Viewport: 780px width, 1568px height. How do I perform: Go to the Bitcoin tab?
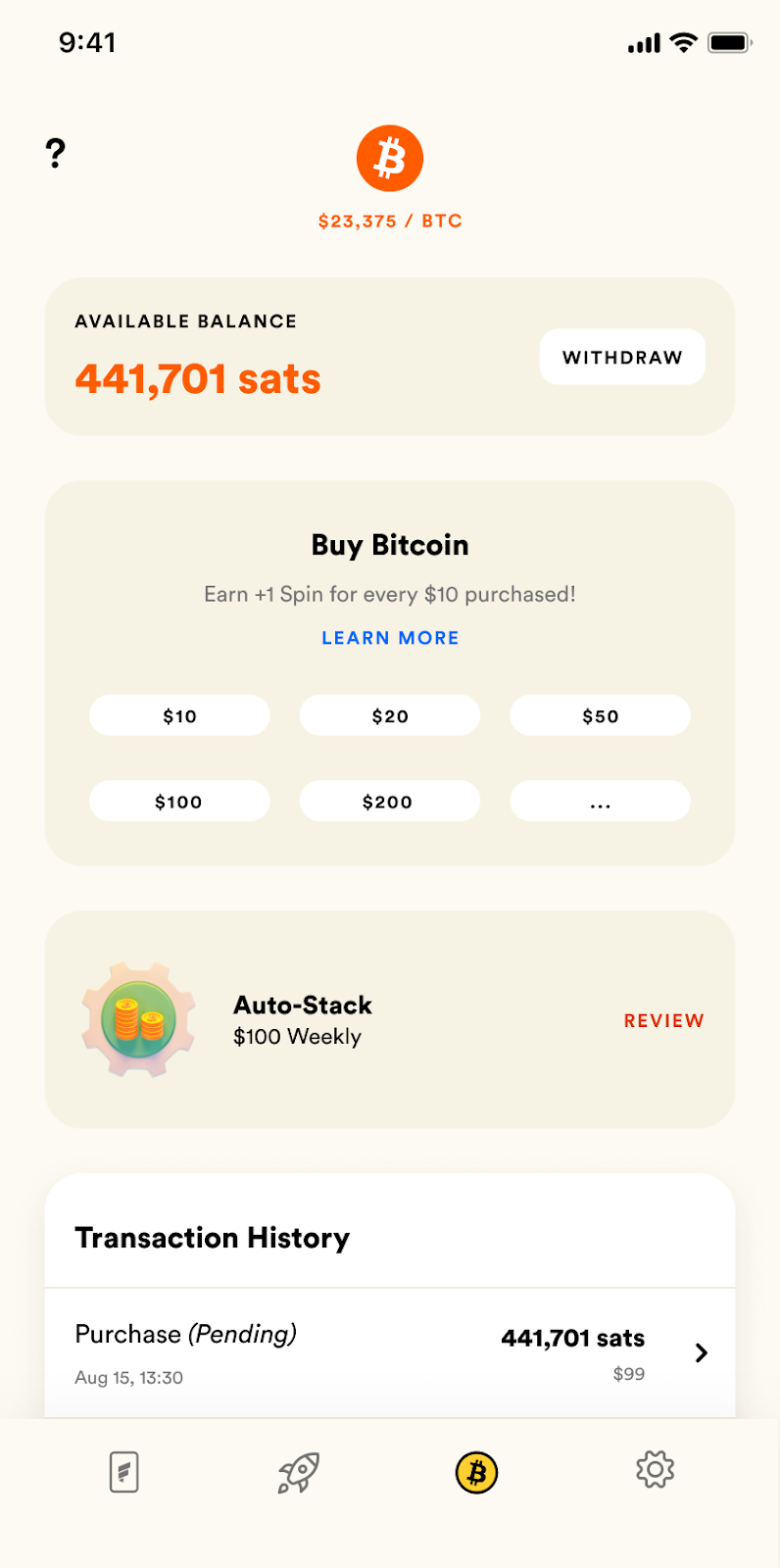click(x=477, y=1472)
